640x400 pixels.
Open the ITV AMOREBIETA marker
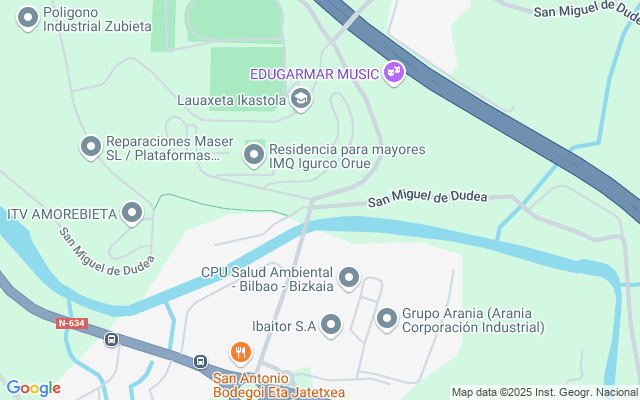tap(132, 213)
